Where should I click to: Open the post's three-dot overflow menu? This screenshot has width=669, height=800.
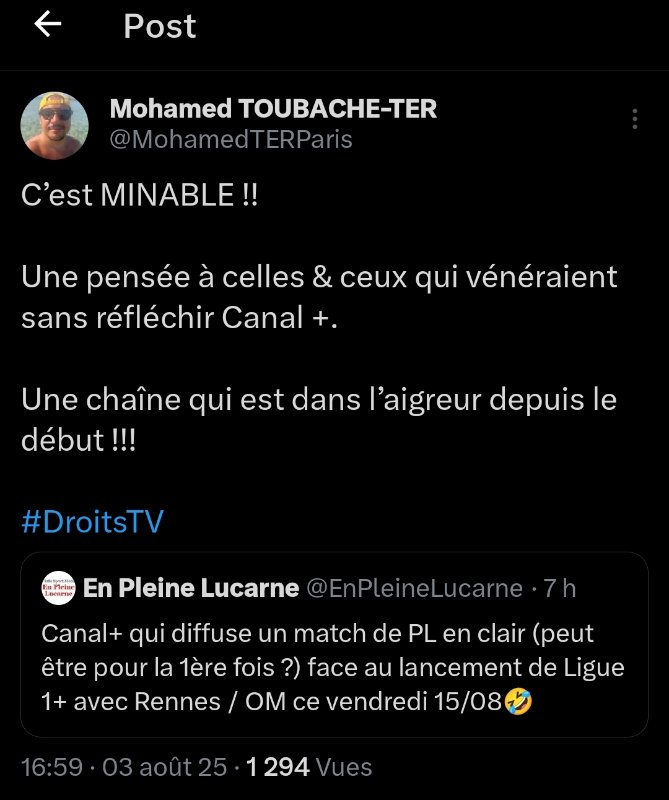click(x=635, y=120)
